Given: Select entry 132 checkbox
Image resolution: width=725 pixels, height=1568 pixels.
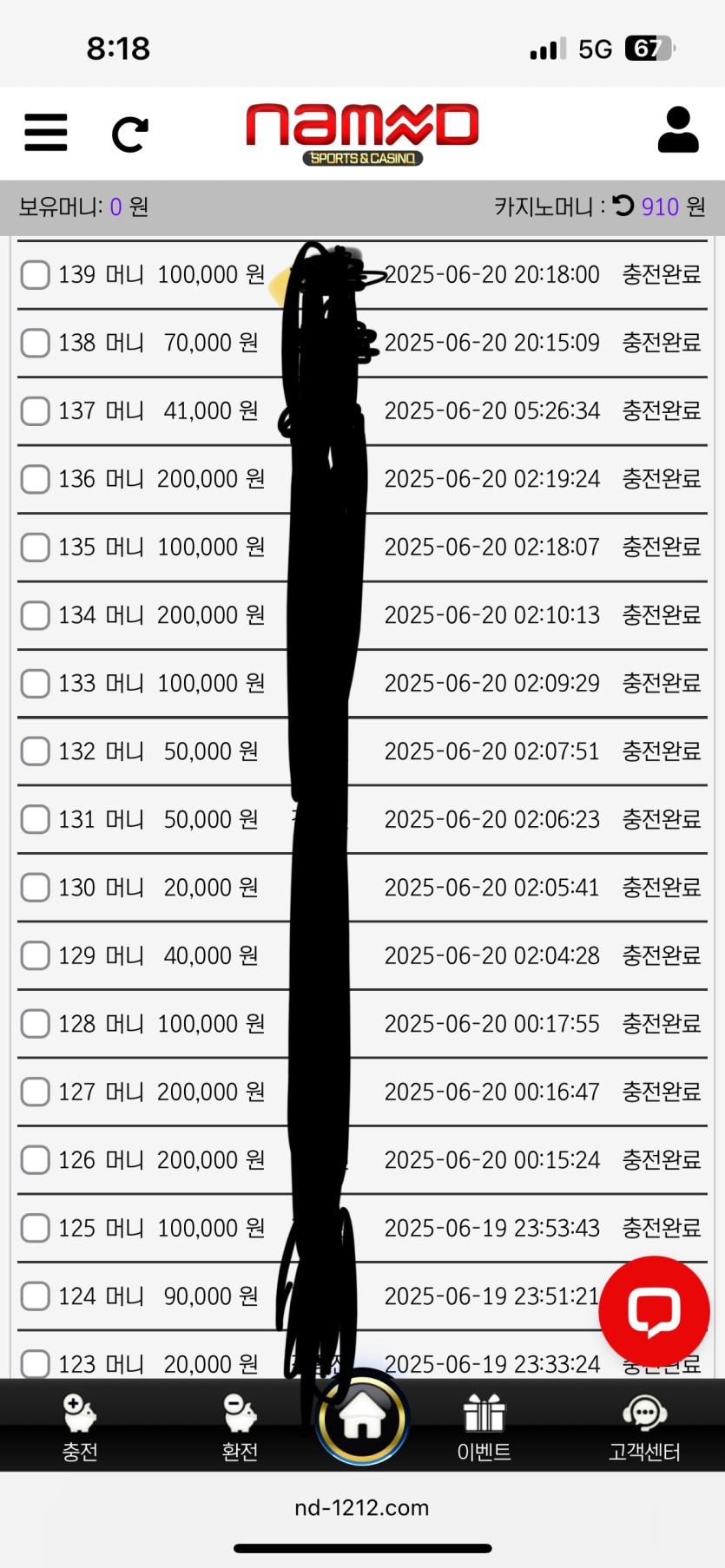Looking at the screenshot, I should [x=35, y=751].
